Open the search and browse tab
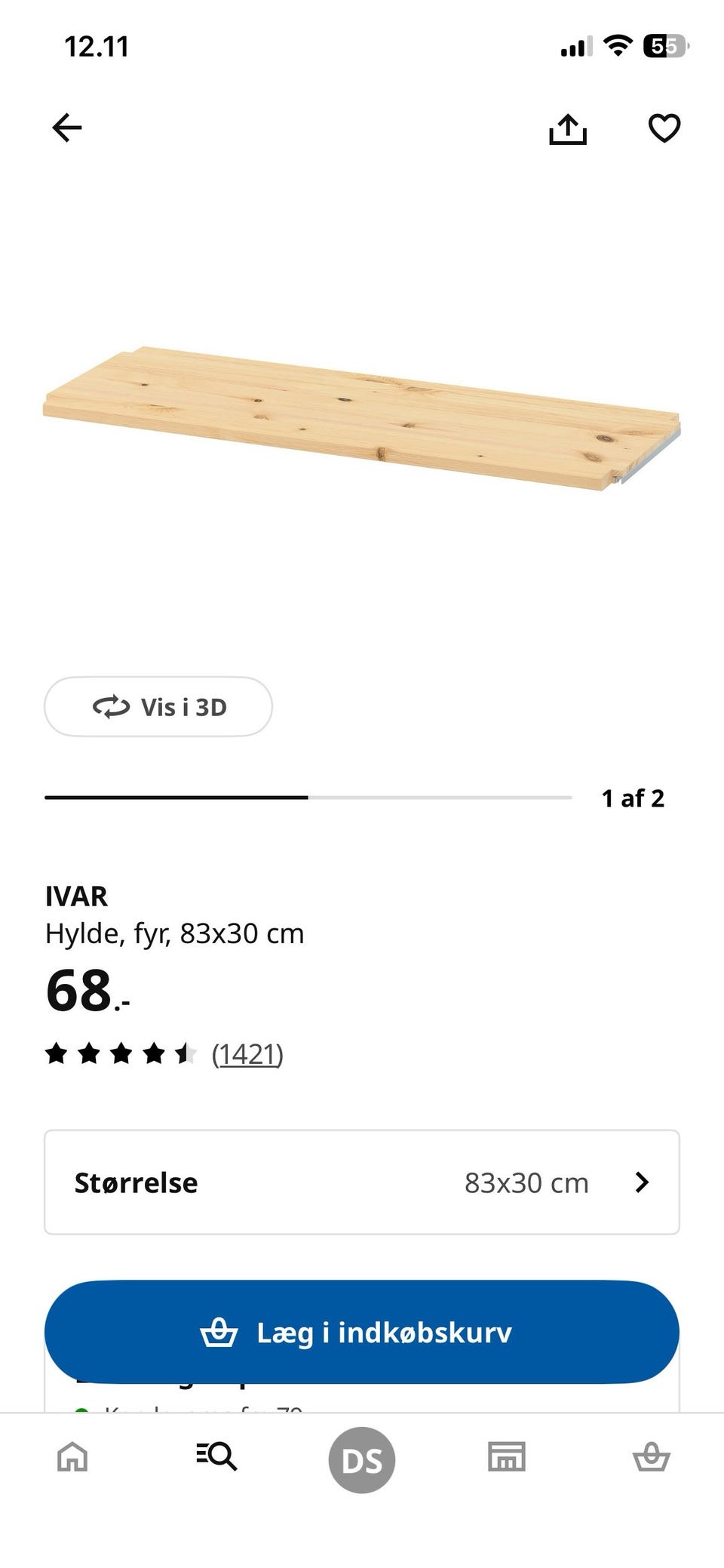The image size is (724, 1568). (217, 1456)
